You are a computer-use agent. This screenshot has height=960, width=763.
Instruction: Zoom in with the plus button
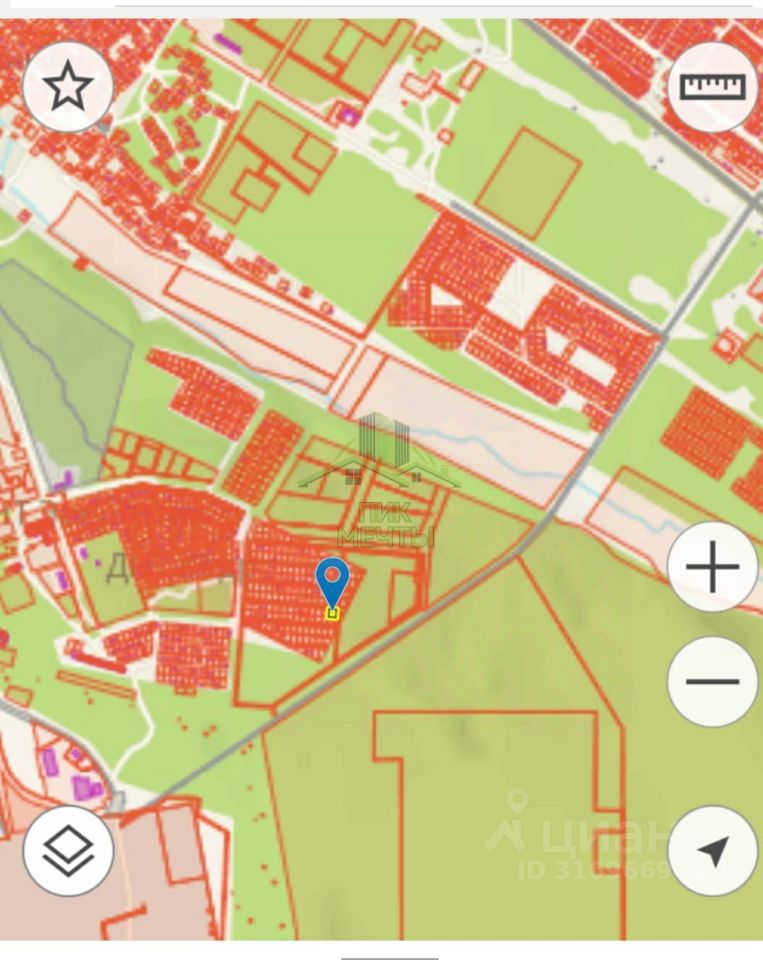712,567
